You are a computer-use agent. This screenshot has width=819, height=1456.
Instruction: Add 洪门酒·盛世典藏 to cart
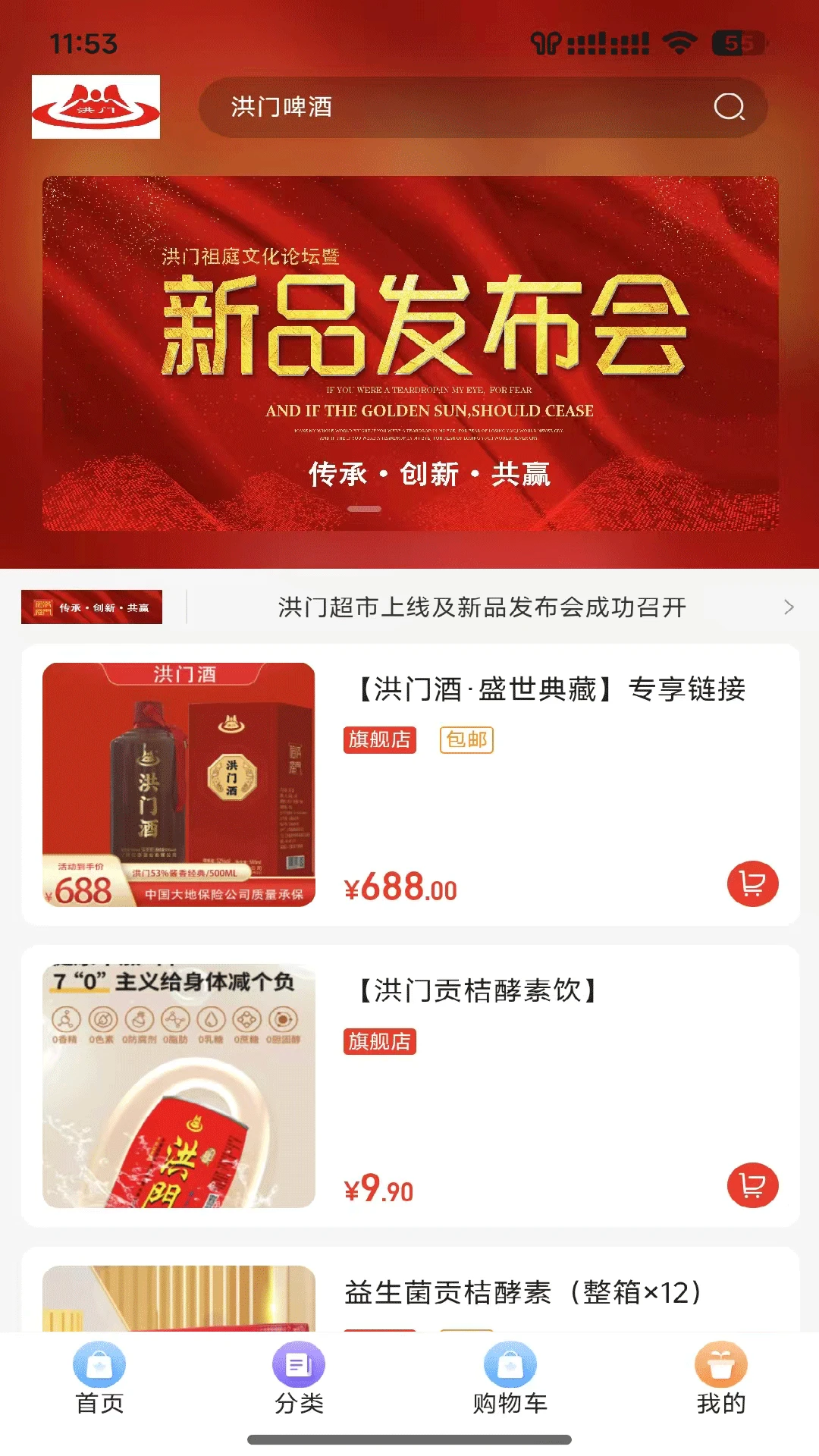(752, 883)
